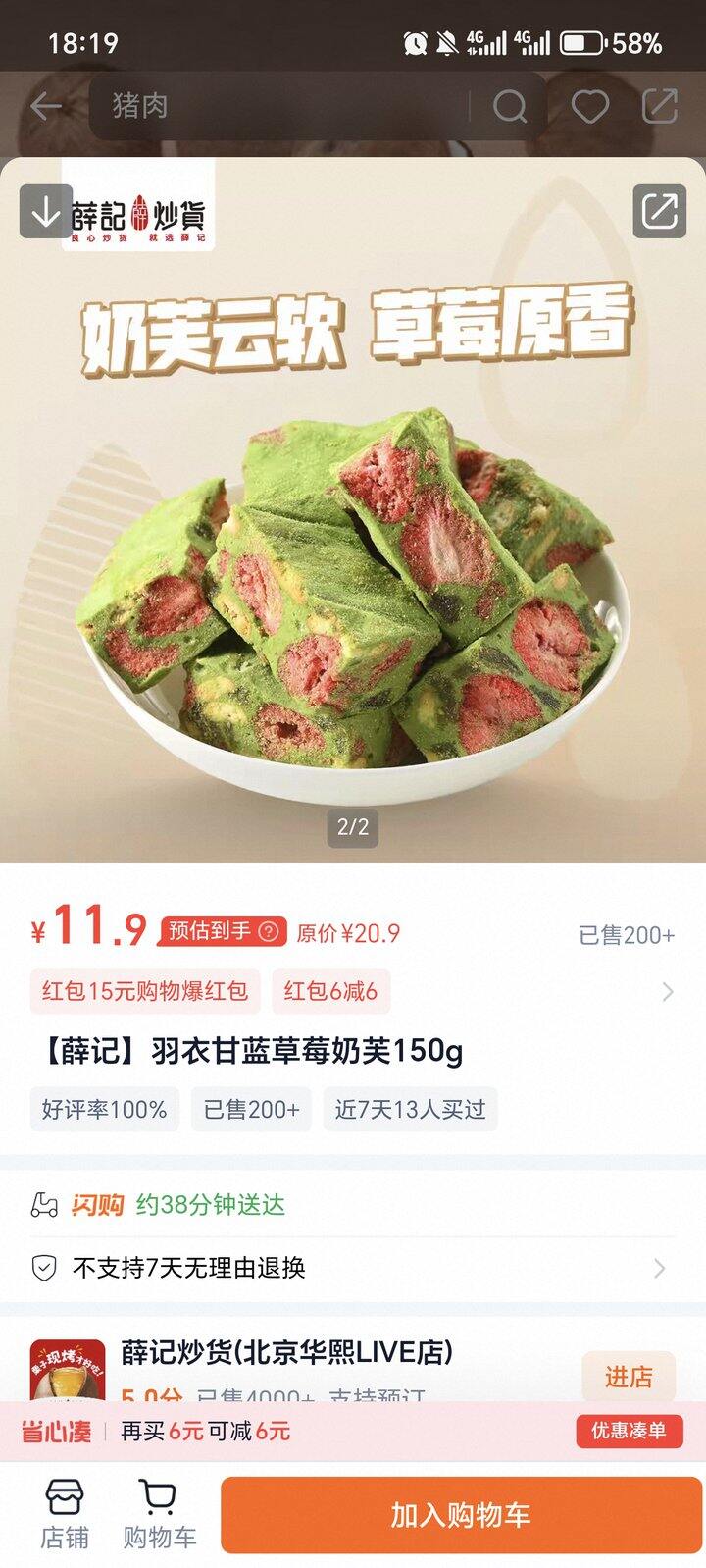Enter the store via 进店 button
The width and height of the screenshot is (706, 1568).
pyautogui.click(x=628, y=1377)
